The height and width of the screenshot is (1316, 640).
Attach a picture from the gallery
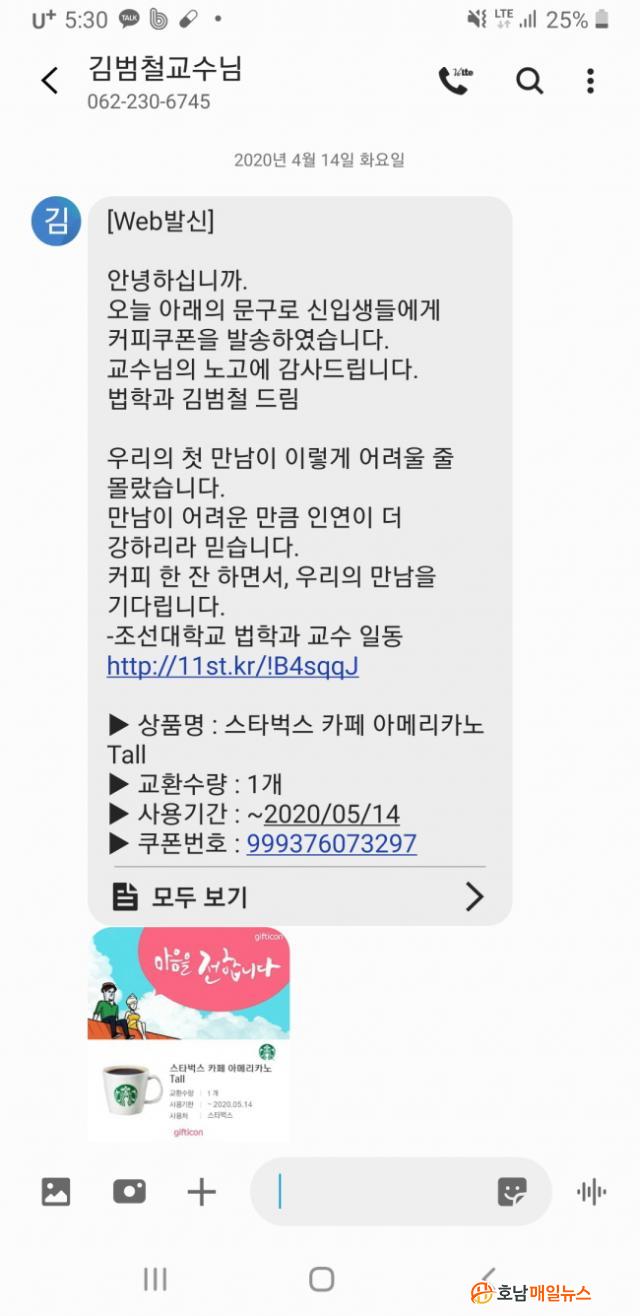click(x=56, y=1191)
